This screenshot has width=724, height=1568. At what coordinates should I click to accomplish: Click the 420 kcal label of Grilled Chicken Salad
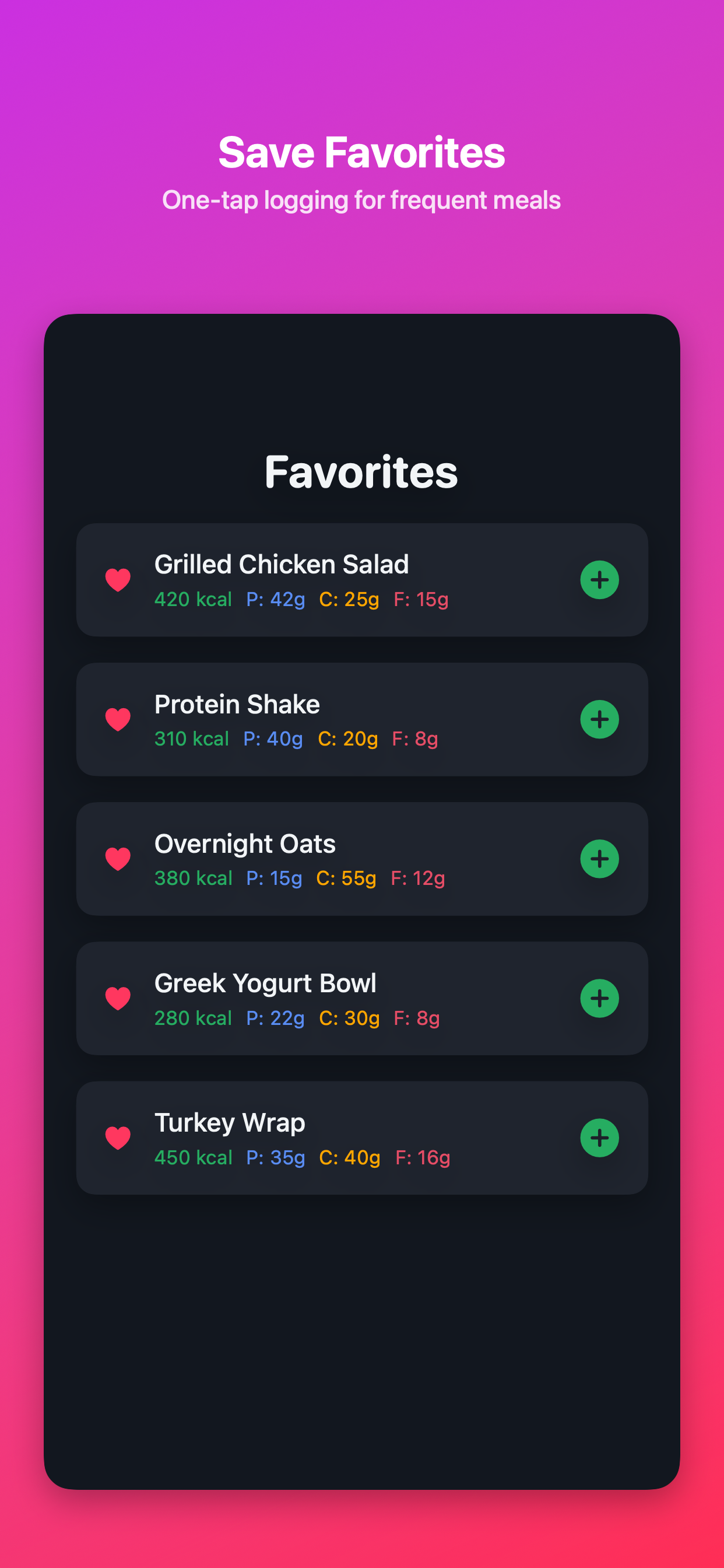tap(192, 599)
